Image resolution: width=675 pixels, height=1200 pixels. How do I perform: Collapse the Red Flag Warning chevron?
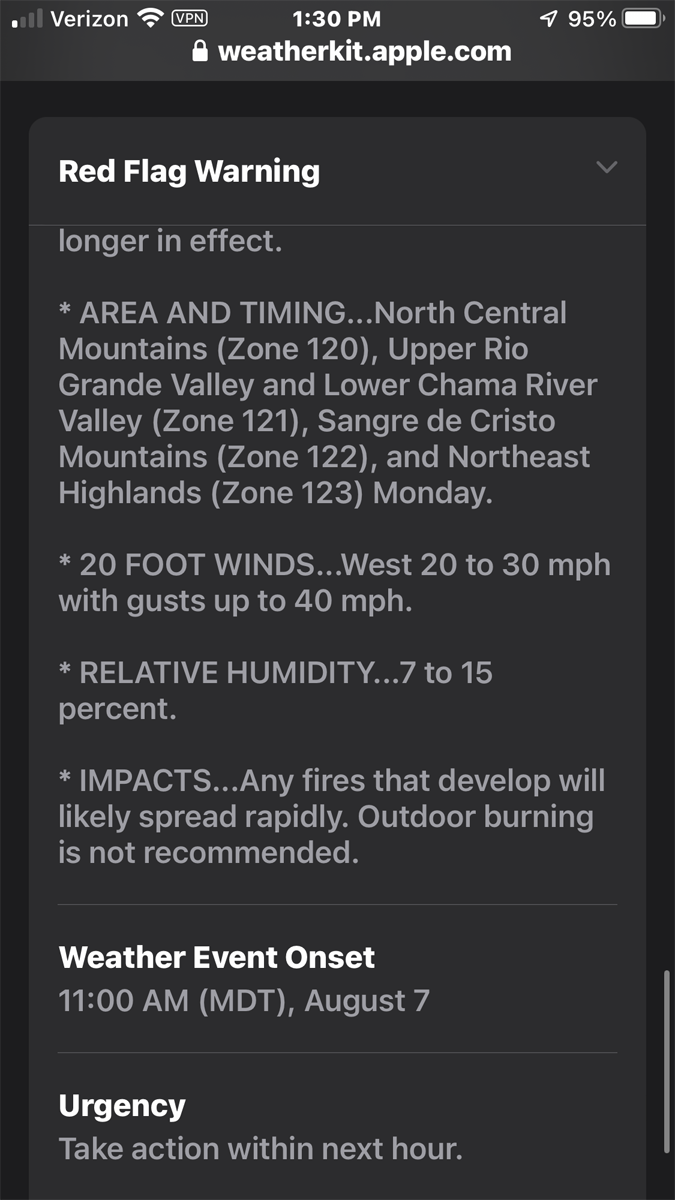(x=606, y=168)
